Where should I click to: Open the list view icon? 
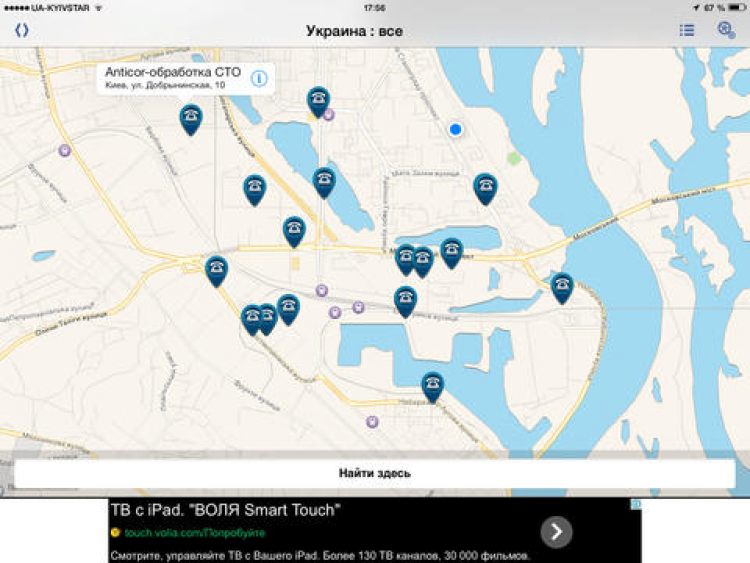[687, 30]
